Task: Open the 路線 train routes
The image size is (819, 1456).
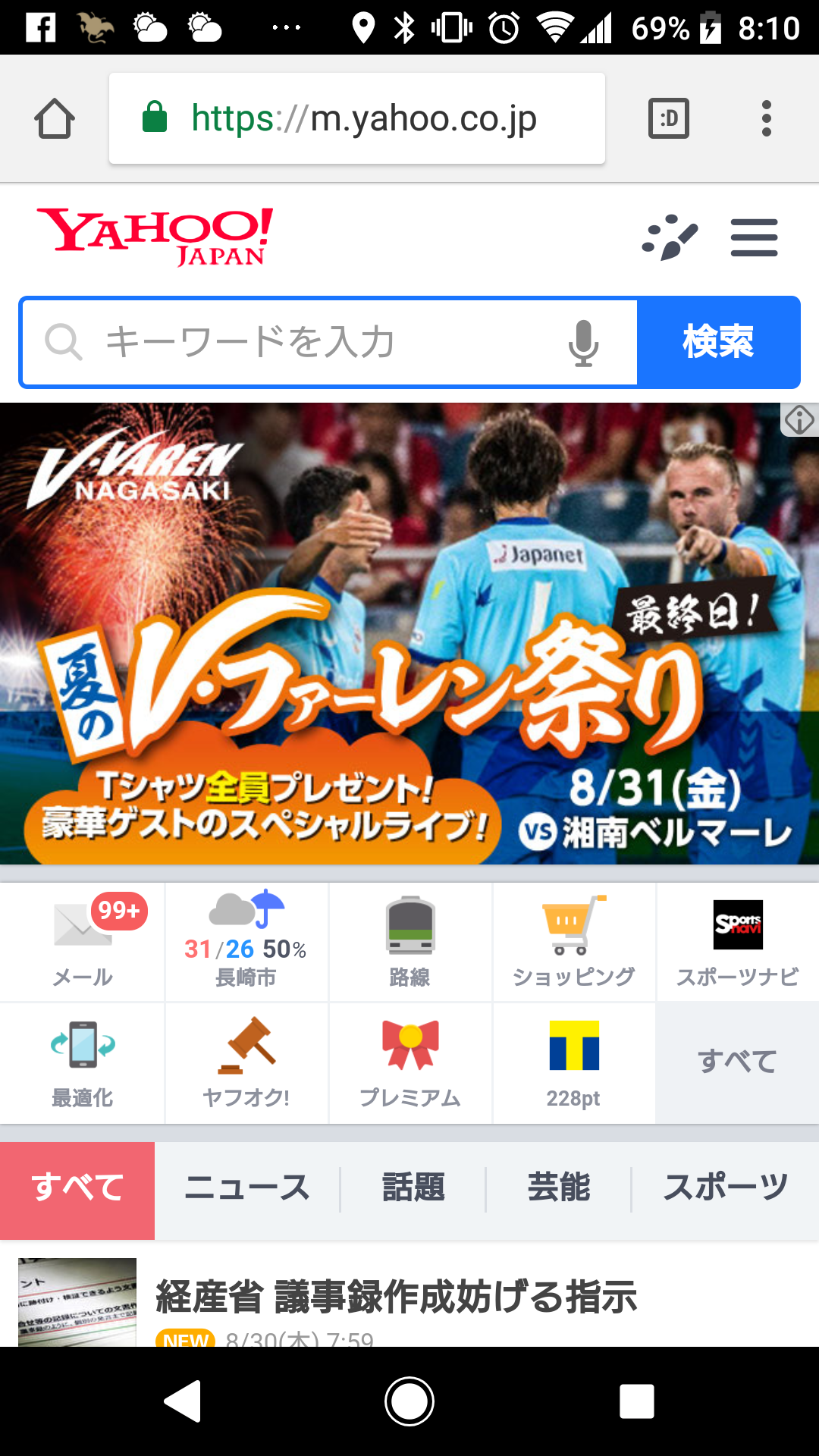Action: [x=409, y=942]
